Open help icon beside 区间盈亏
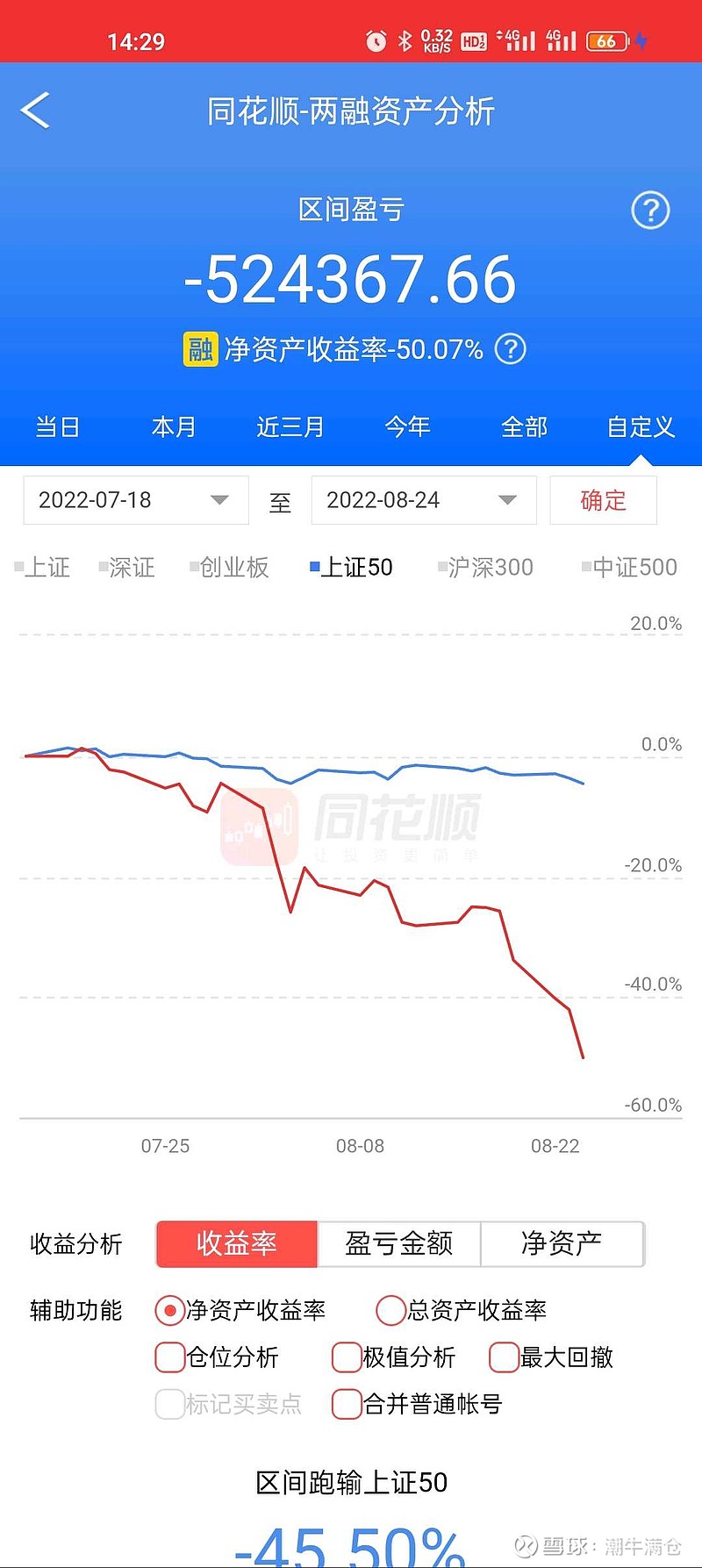 [x=650, y=211]
